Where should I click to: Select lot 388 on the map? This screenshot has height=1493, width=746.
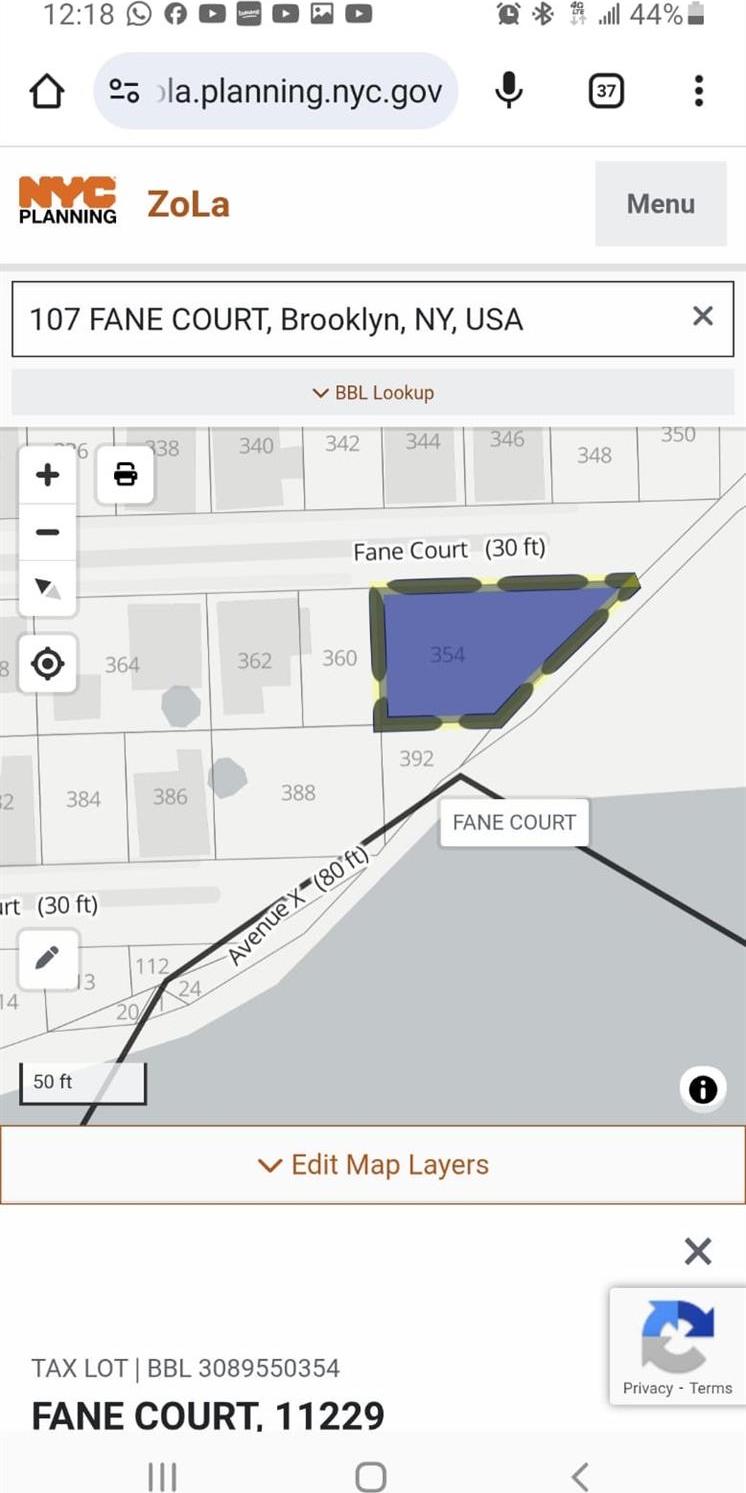click(x=298, y=794)
